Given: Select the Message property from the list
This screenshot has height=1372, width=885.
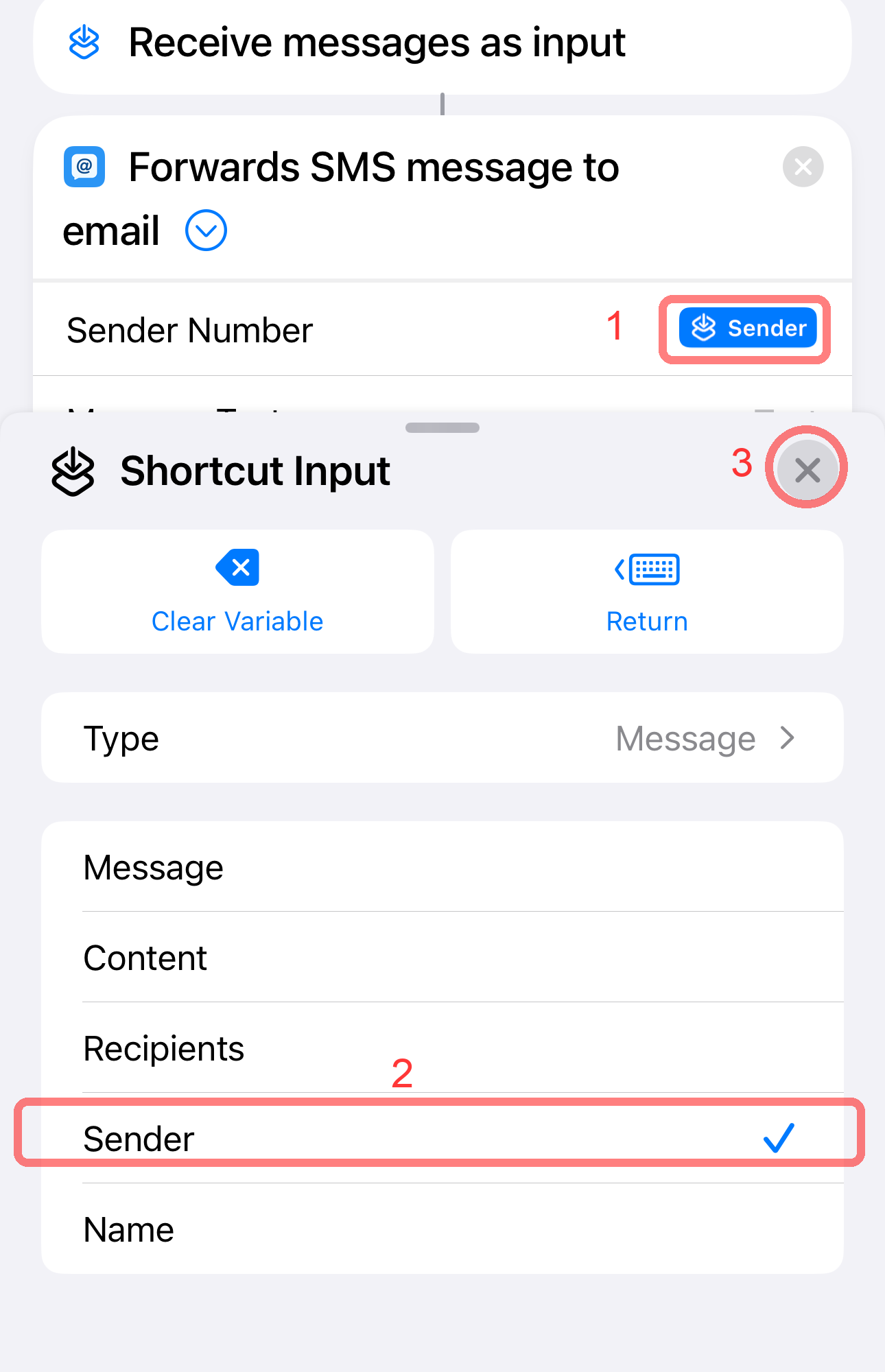Looking at the screenshot, I should click(442, 866).
